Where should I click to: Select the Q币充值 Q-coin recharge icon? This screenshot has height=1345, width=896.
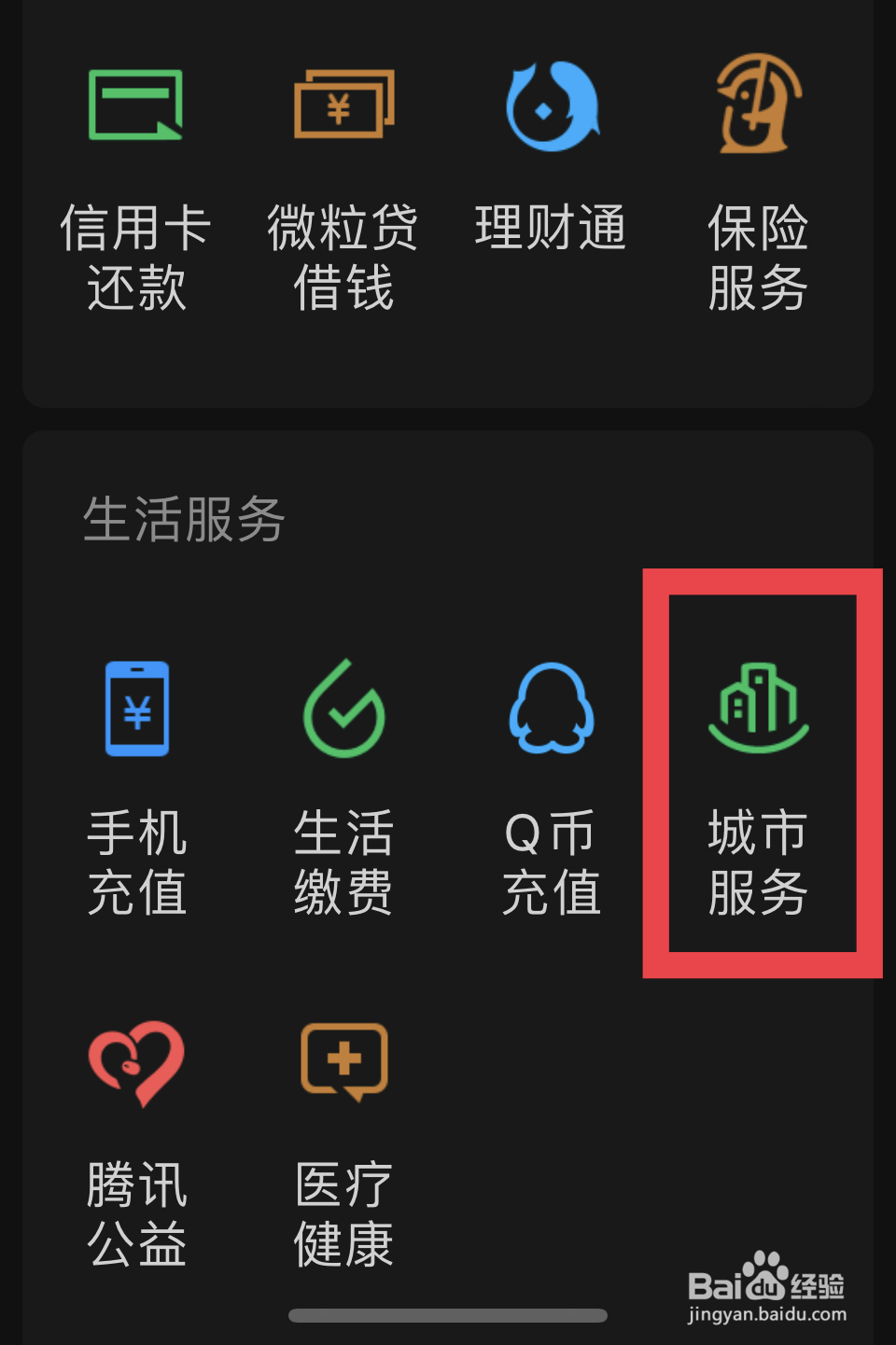[551, 708]
